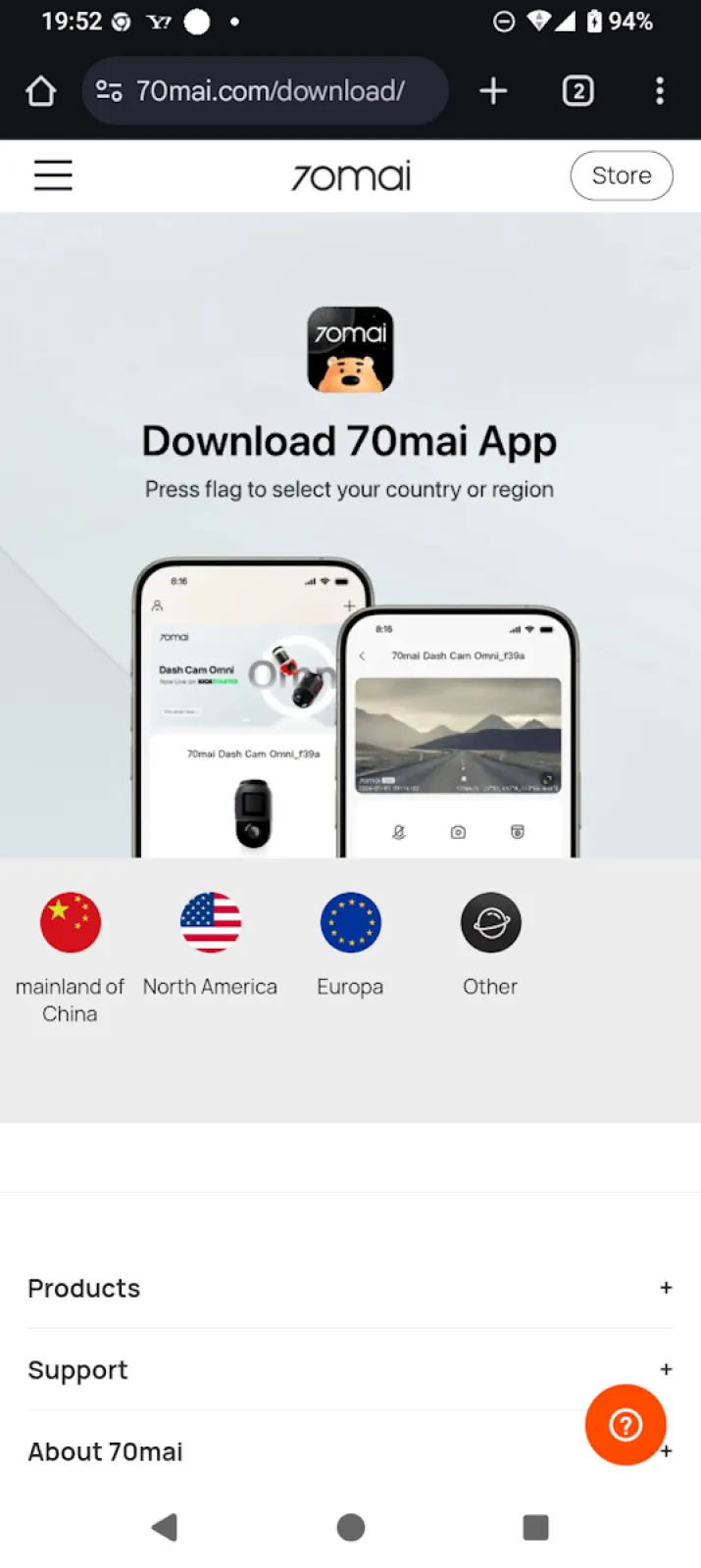This screenshot has height=1568, width=701.
Task: Open the browser overflow menu
Action: (x=660, y=91)
